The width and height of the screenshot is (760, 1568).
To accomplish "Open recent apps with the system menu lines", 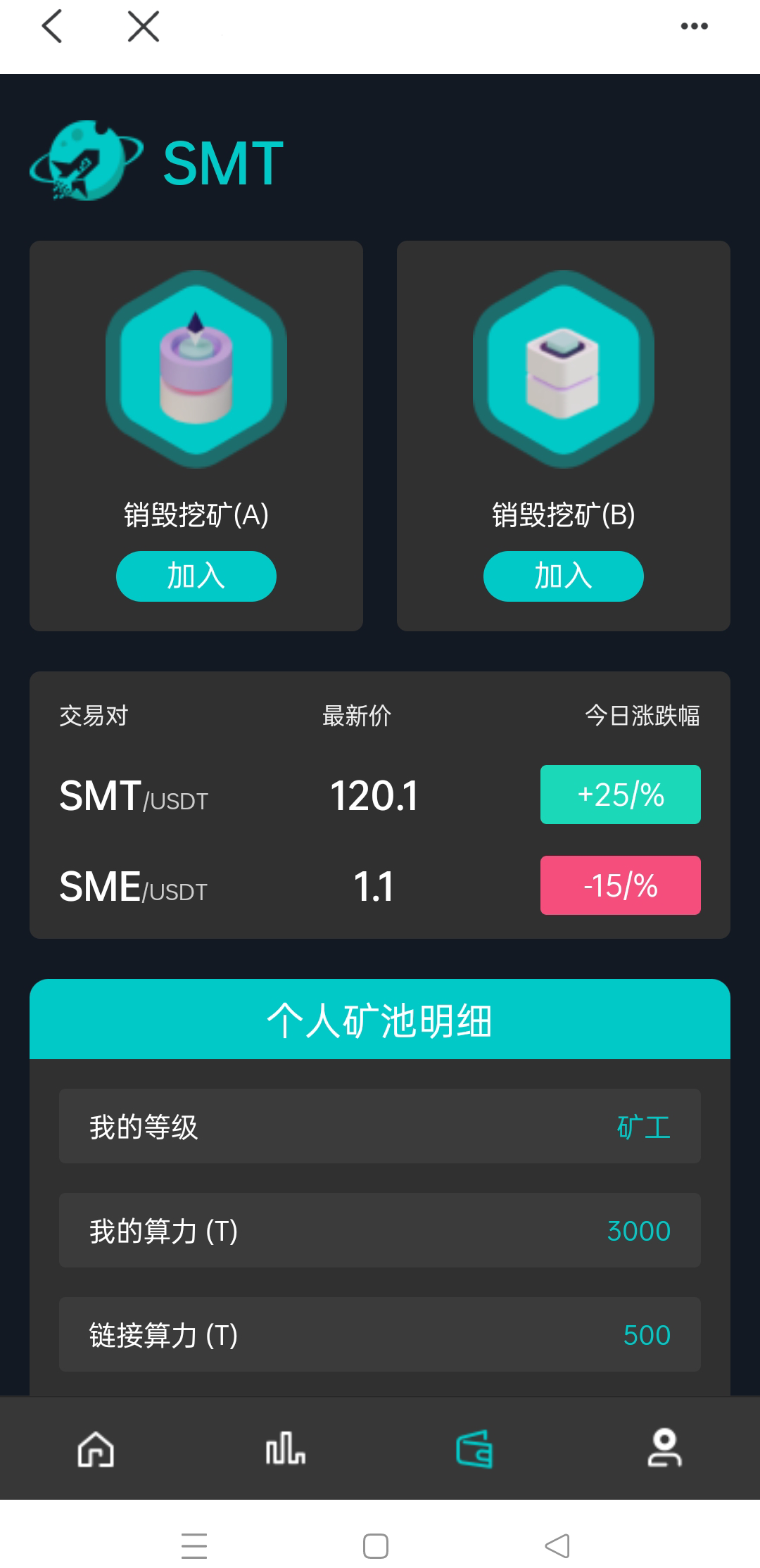I will (194, 1546).
